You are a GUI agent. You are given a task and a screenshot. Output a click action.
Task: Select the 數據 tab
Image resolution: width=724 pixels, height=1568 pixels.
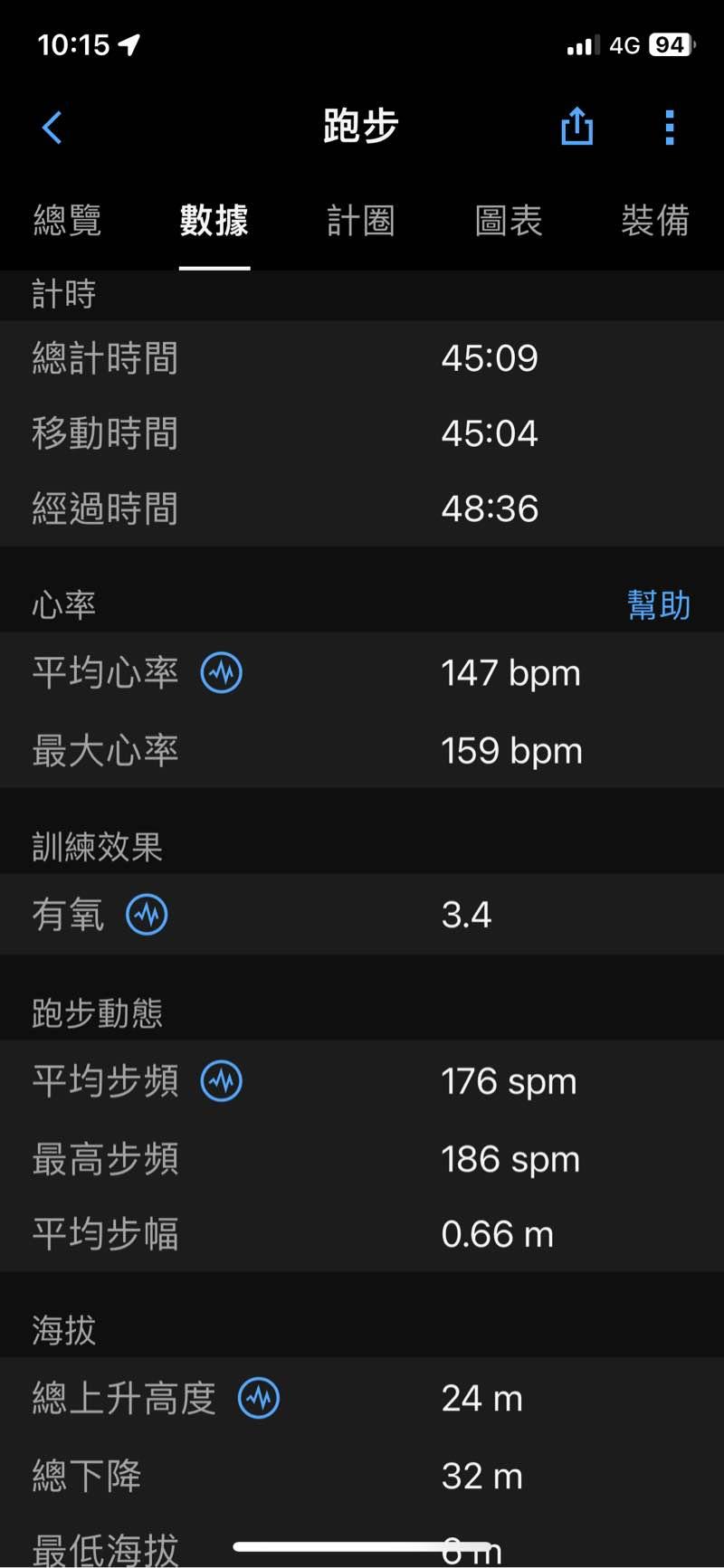pos(214,221)
